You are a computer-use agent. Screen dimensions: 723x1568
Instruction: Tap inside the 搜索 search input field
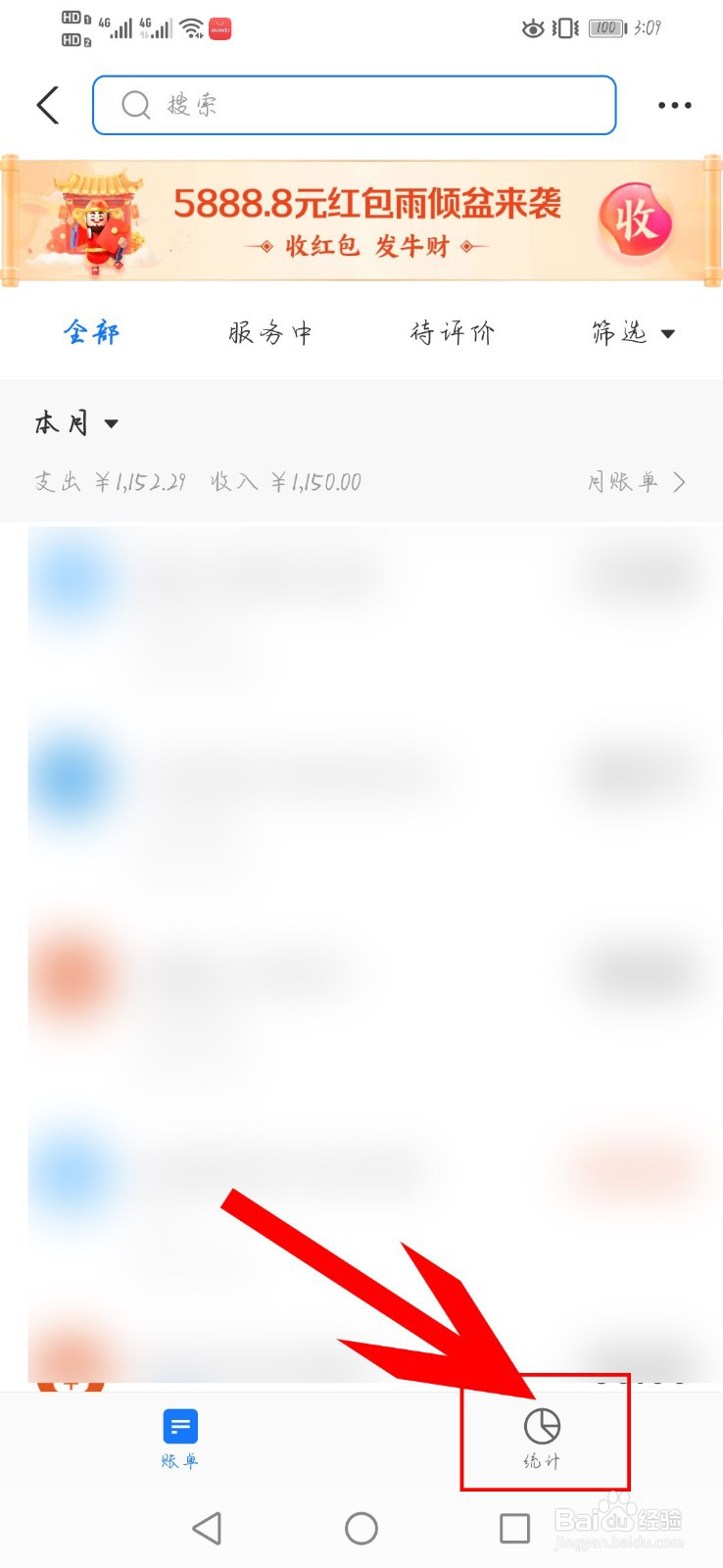click(353, 105)
